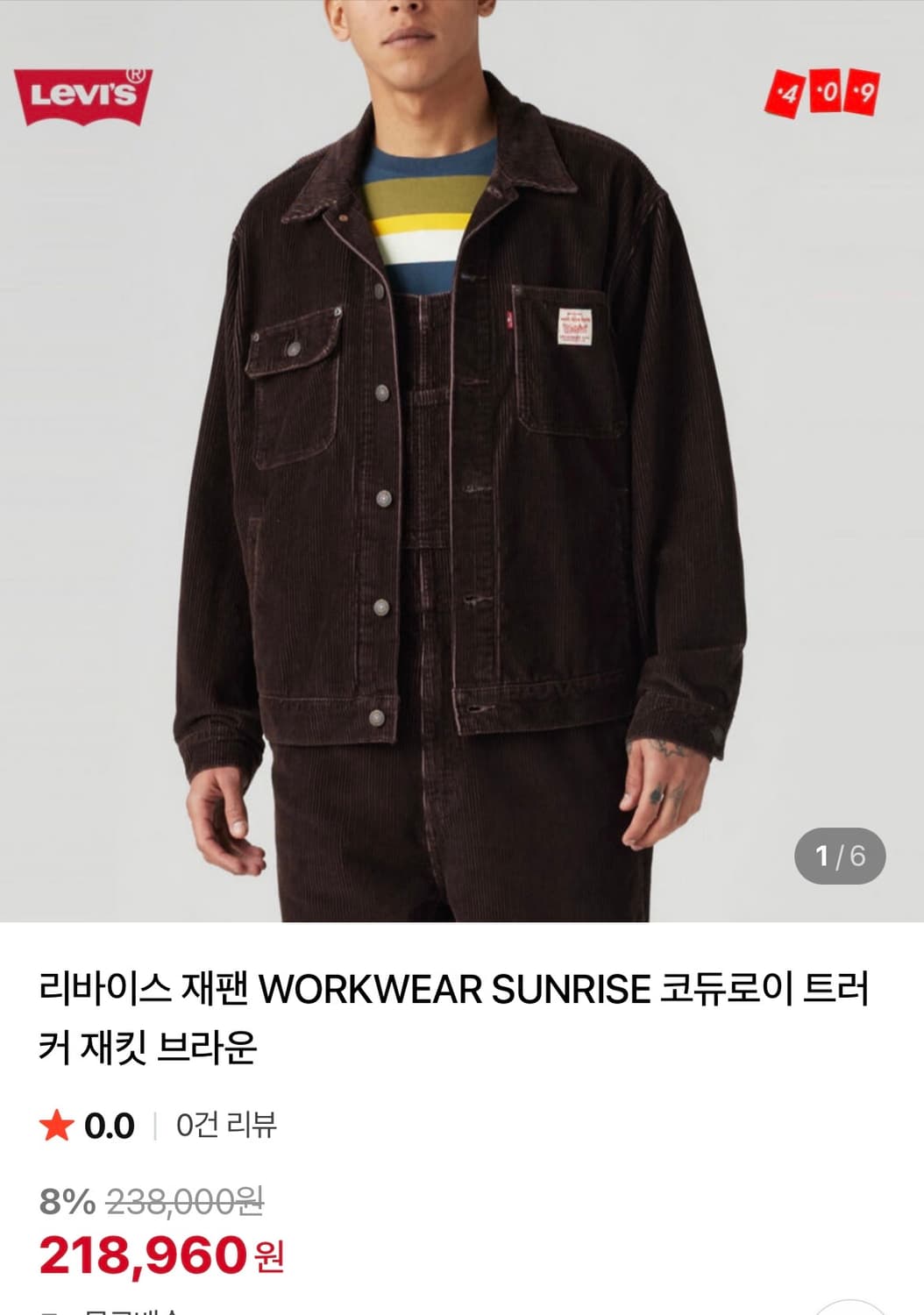Click the Levi's logo badge
This screenshot has width=924, height=1315.
pyautogui.click(x=83, y=97)
